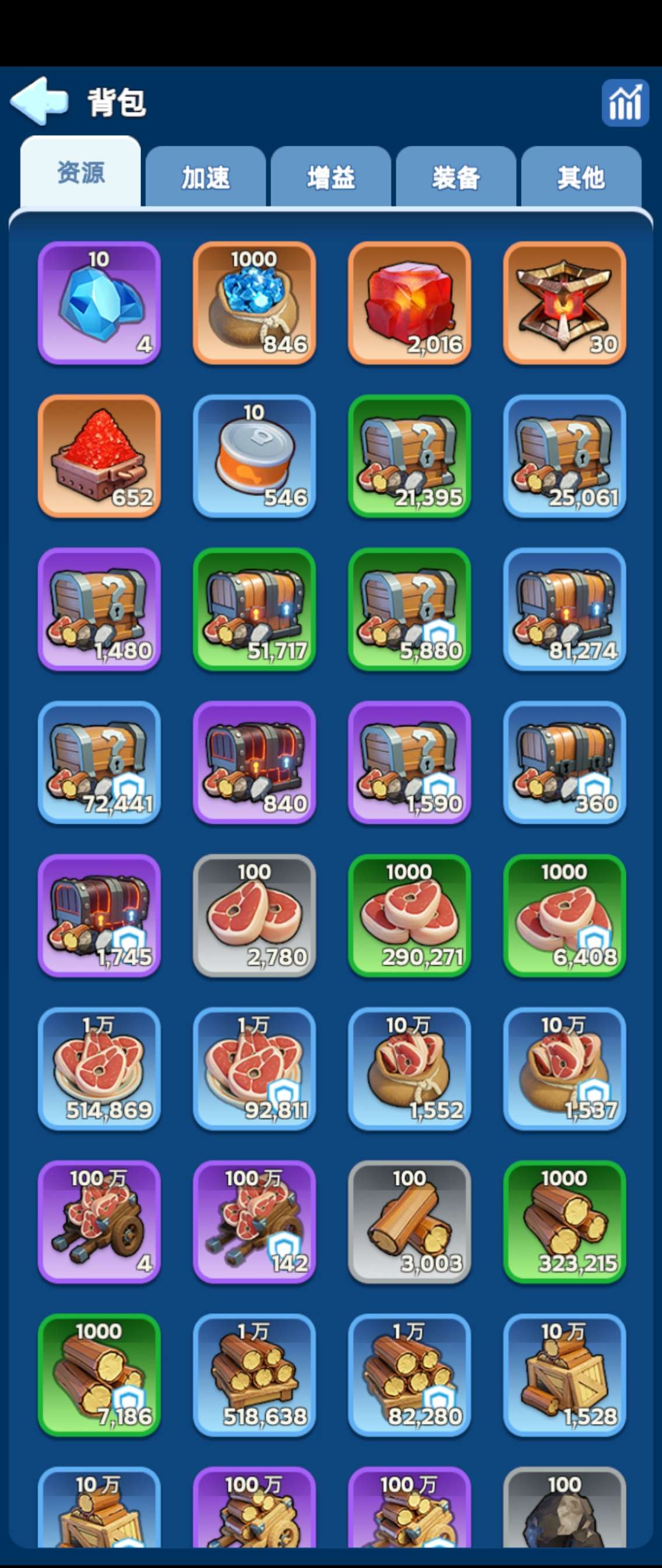Select the 资源 tab
The height and width of the screenshot is (1568, 662).
(x=80, y=173)
